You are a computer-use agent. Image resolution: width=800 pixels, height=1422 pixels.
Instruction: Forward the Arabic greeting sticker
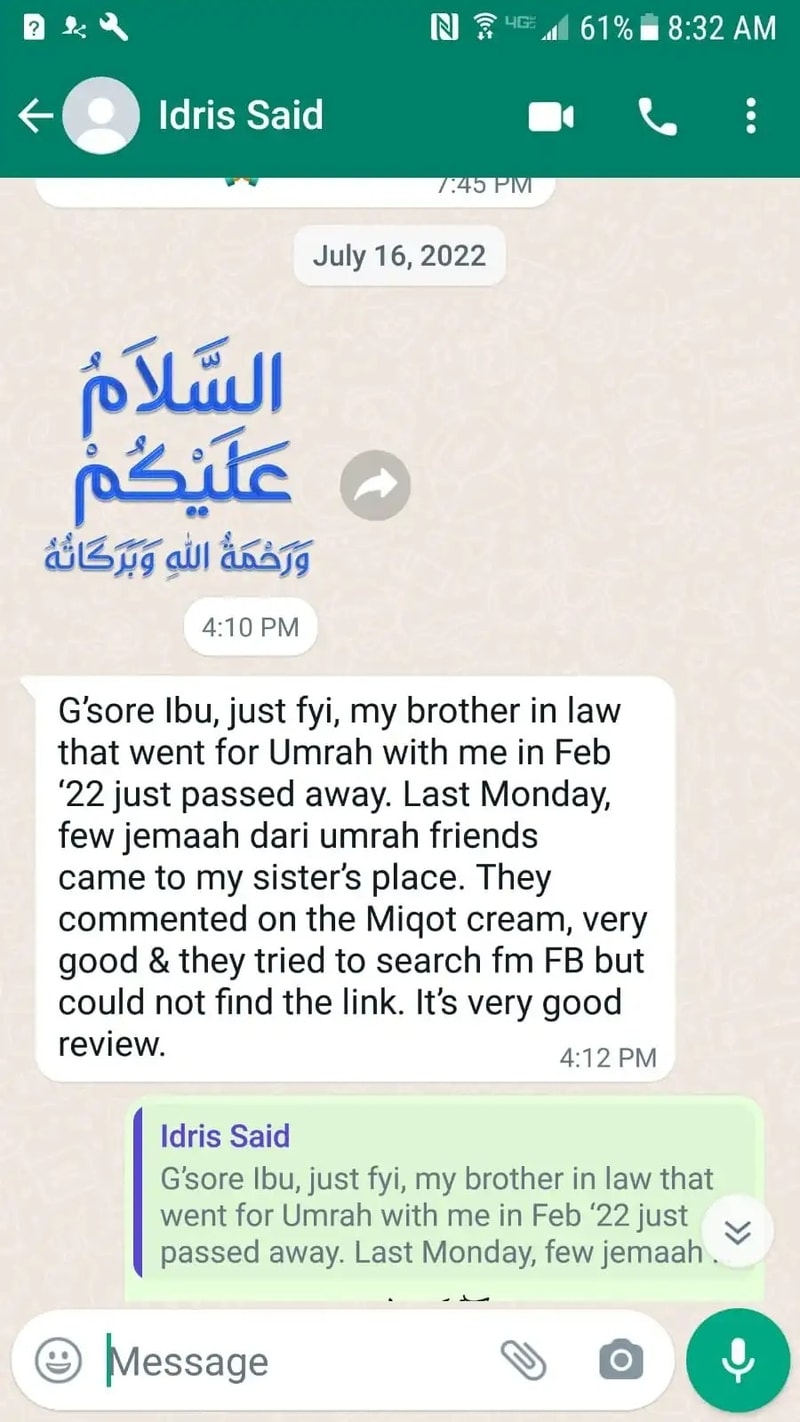point(375,485)
